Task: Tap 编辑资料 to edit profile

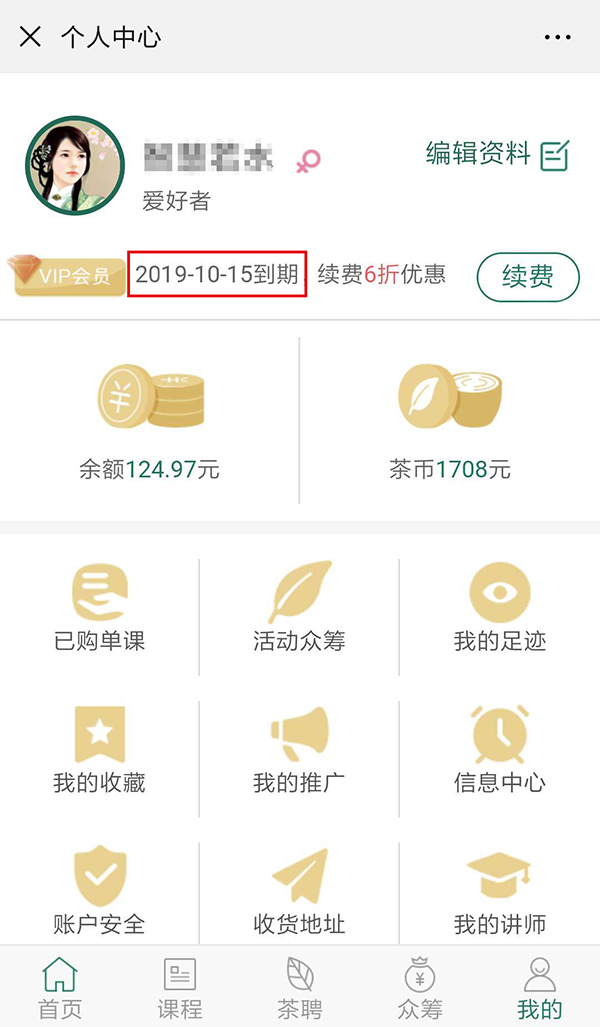Action: 497,155
